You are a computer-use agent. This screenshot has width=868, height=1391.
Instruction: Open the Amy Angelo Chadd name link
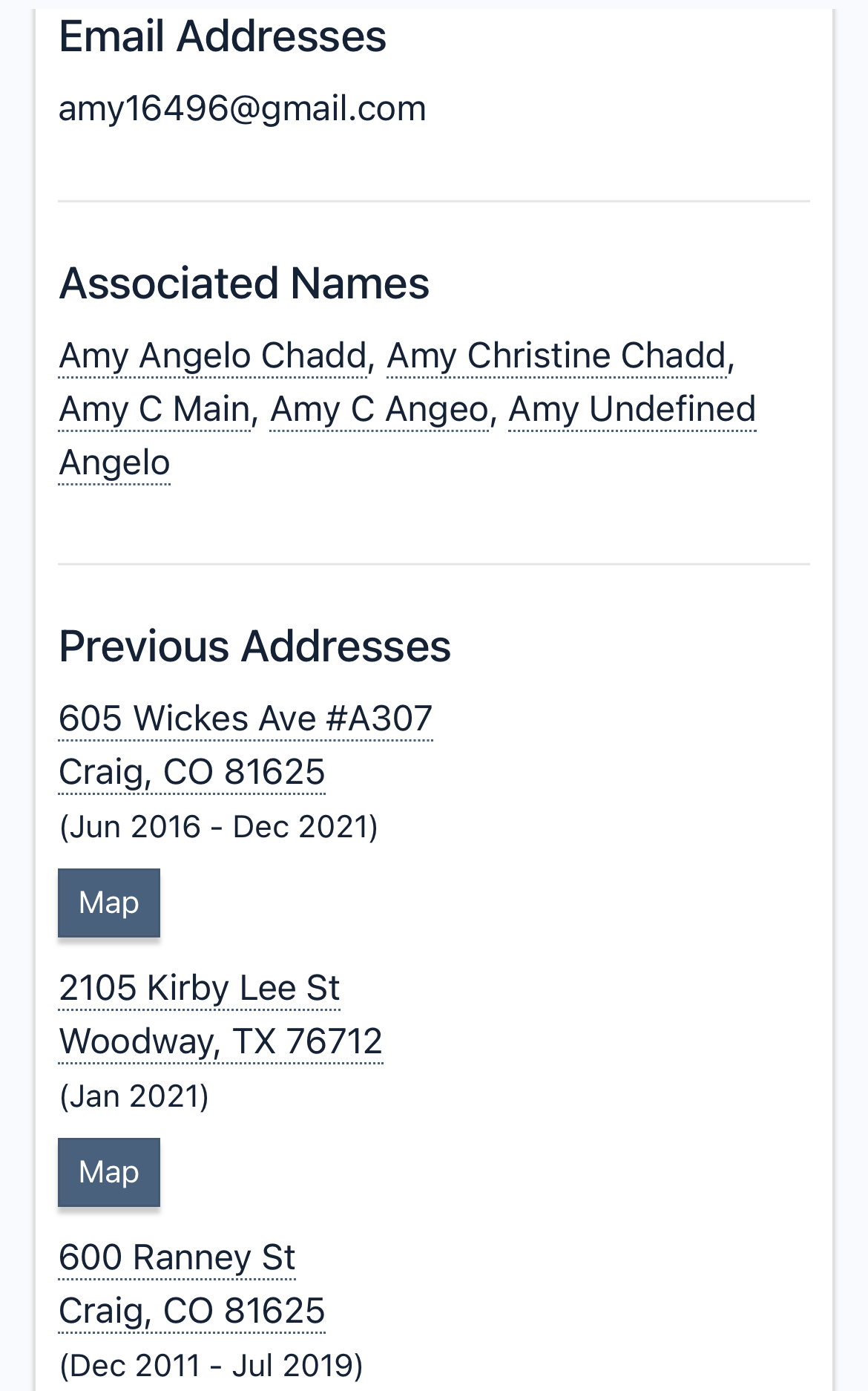pos(212,356)
